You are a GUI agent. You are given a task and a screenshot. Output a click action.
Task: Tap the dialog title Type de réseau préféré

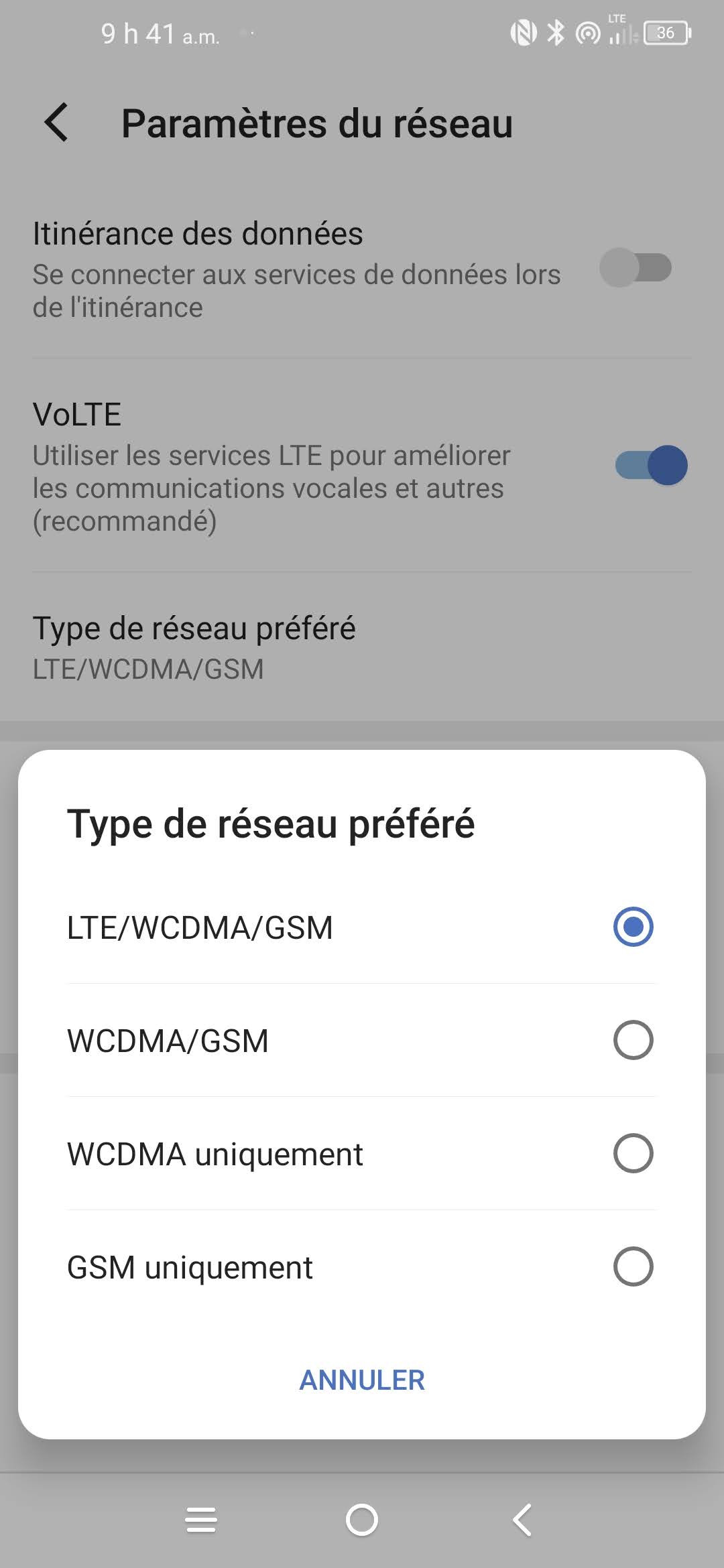(271, 824)
